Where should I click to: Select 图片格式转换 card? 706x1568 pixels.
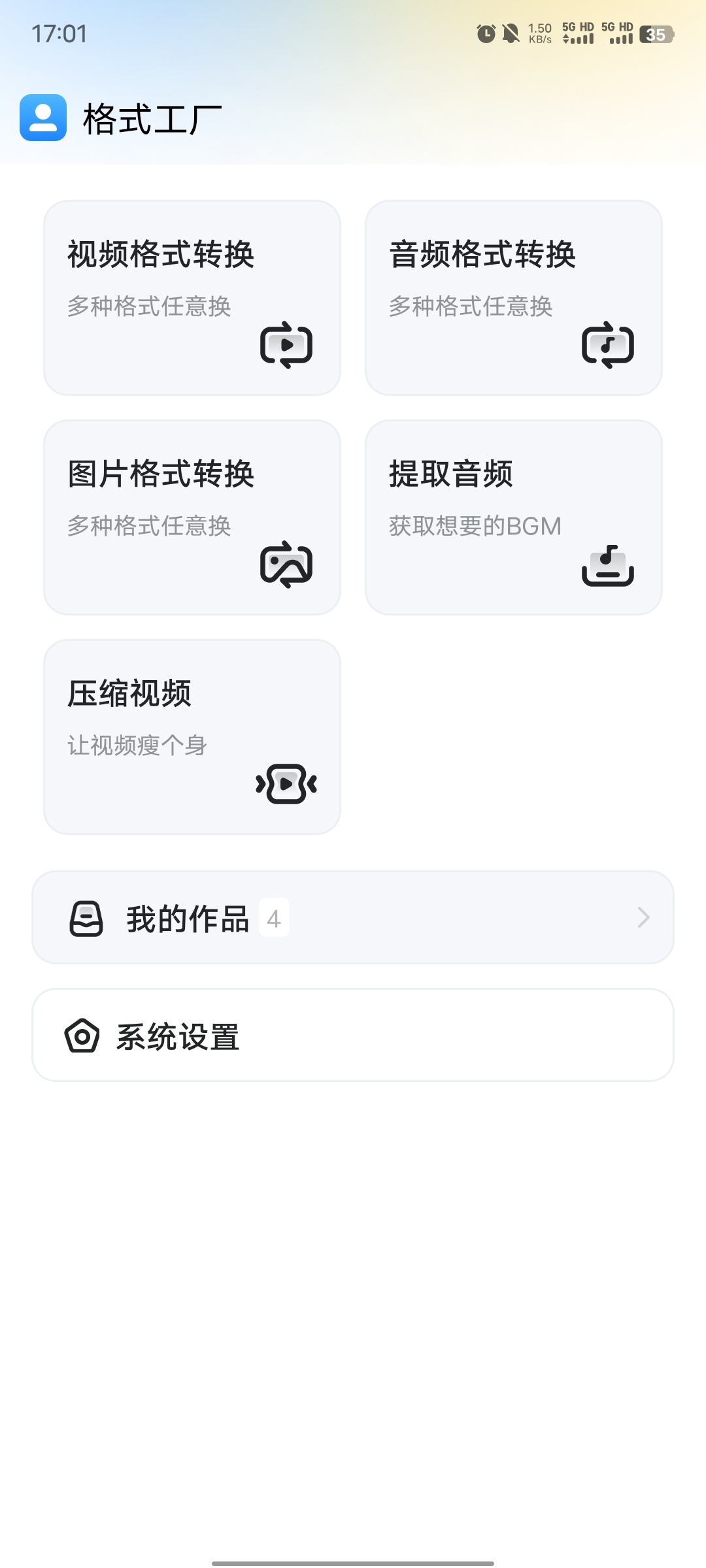tap(192, 517)
